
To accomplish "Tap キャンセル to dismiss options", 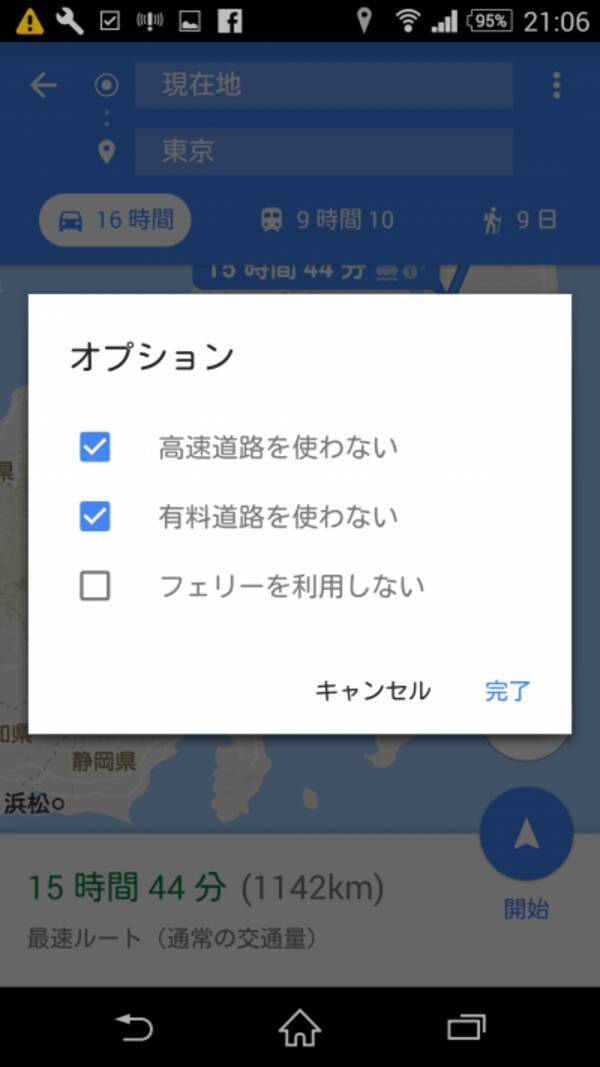I will 372,691.
